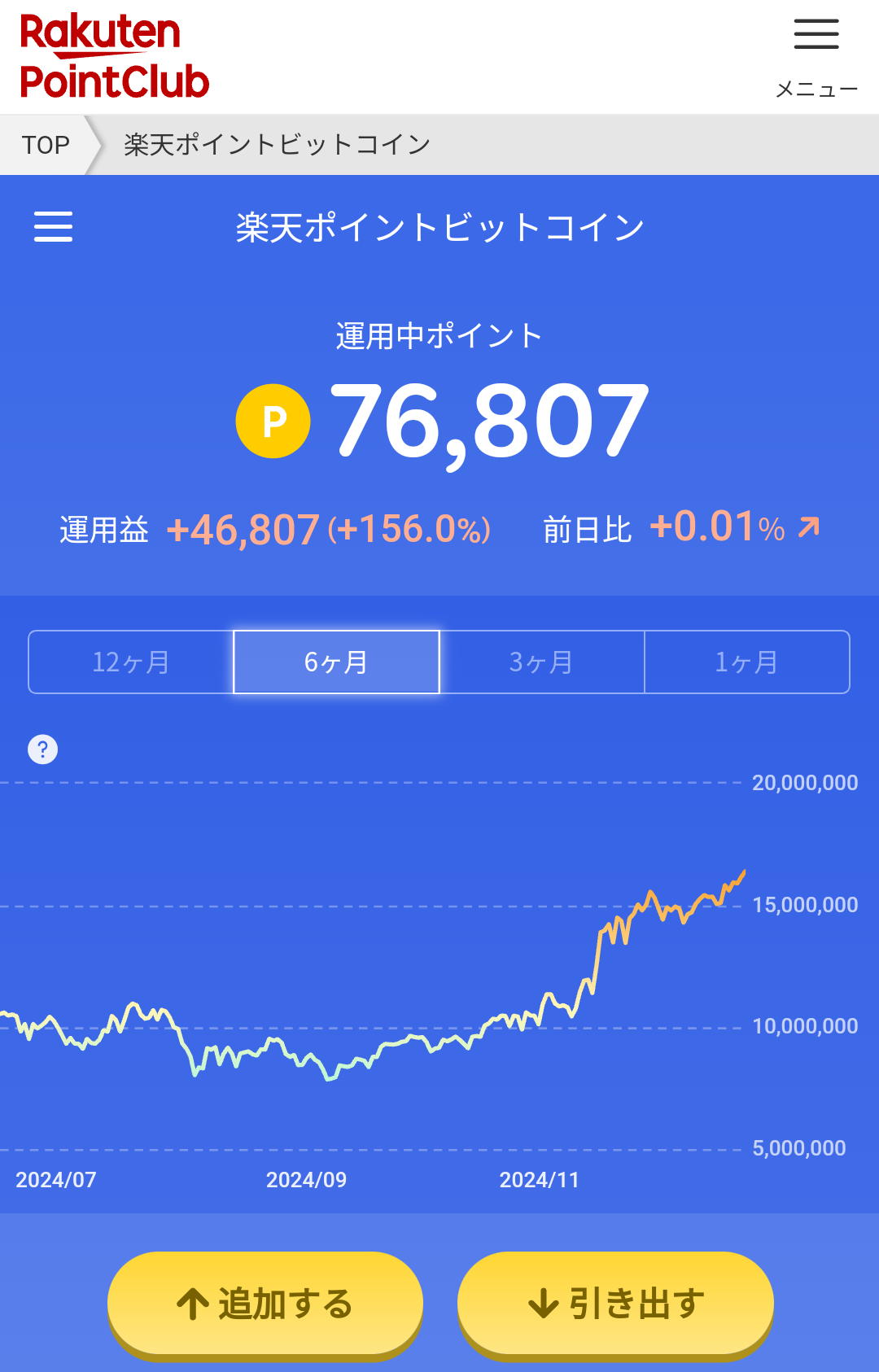Viewport: 879px width, 1372px height.
Task: Open the question mark help icon
Action: click(x=43, y=749)
